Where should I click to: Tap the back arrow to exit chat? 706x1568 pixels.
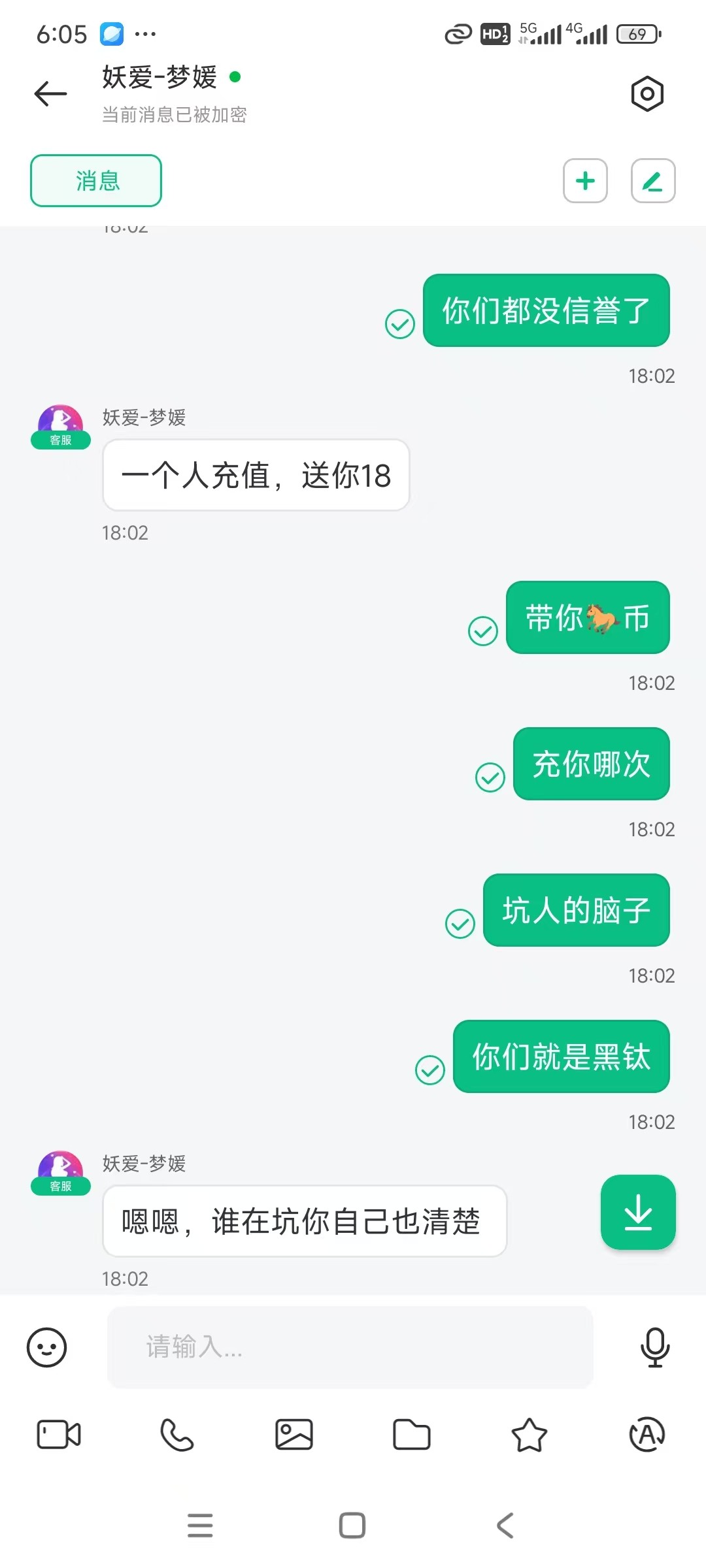pos(50,93)
